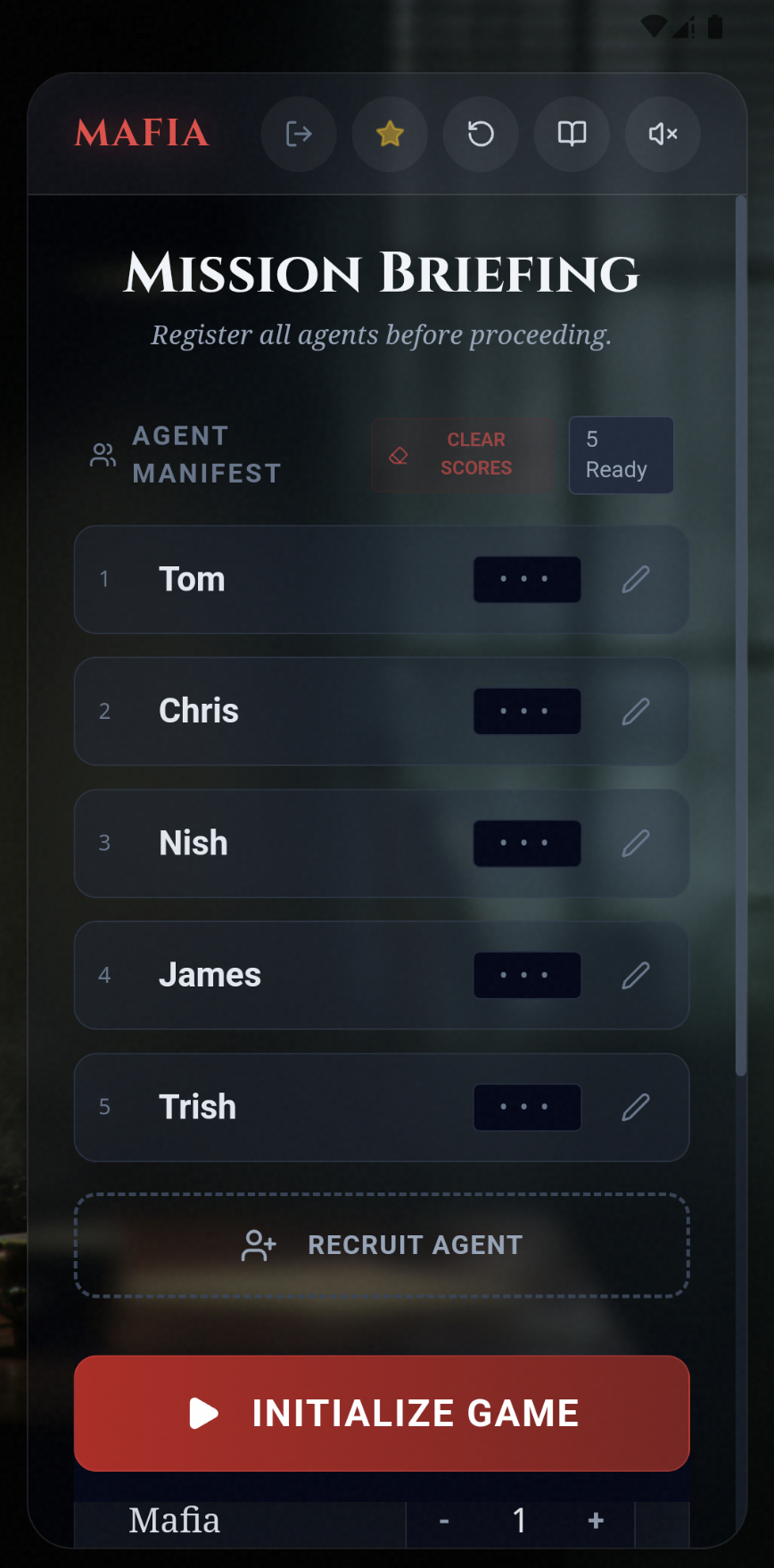Edit Chris's agent name
This screenshot has height=1568, width=774.
[x=636, y=712]
